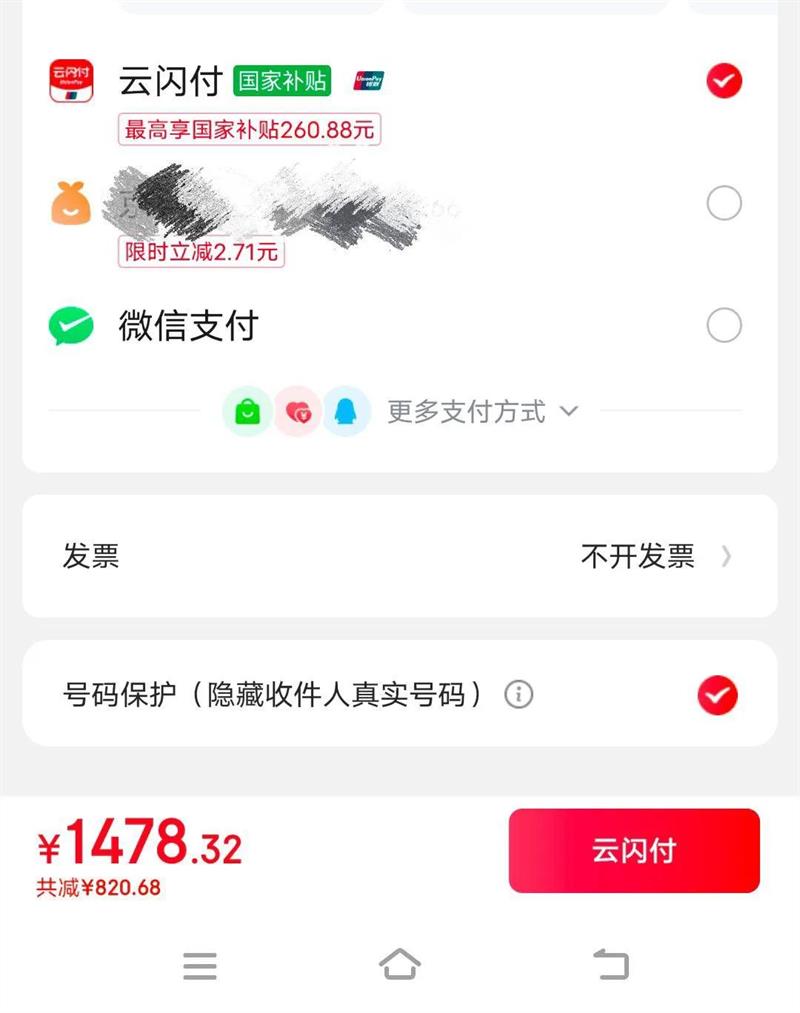
Task: Toggle 号码保护 checkbox
Action: pyautogui.click(x=717, y=695)
